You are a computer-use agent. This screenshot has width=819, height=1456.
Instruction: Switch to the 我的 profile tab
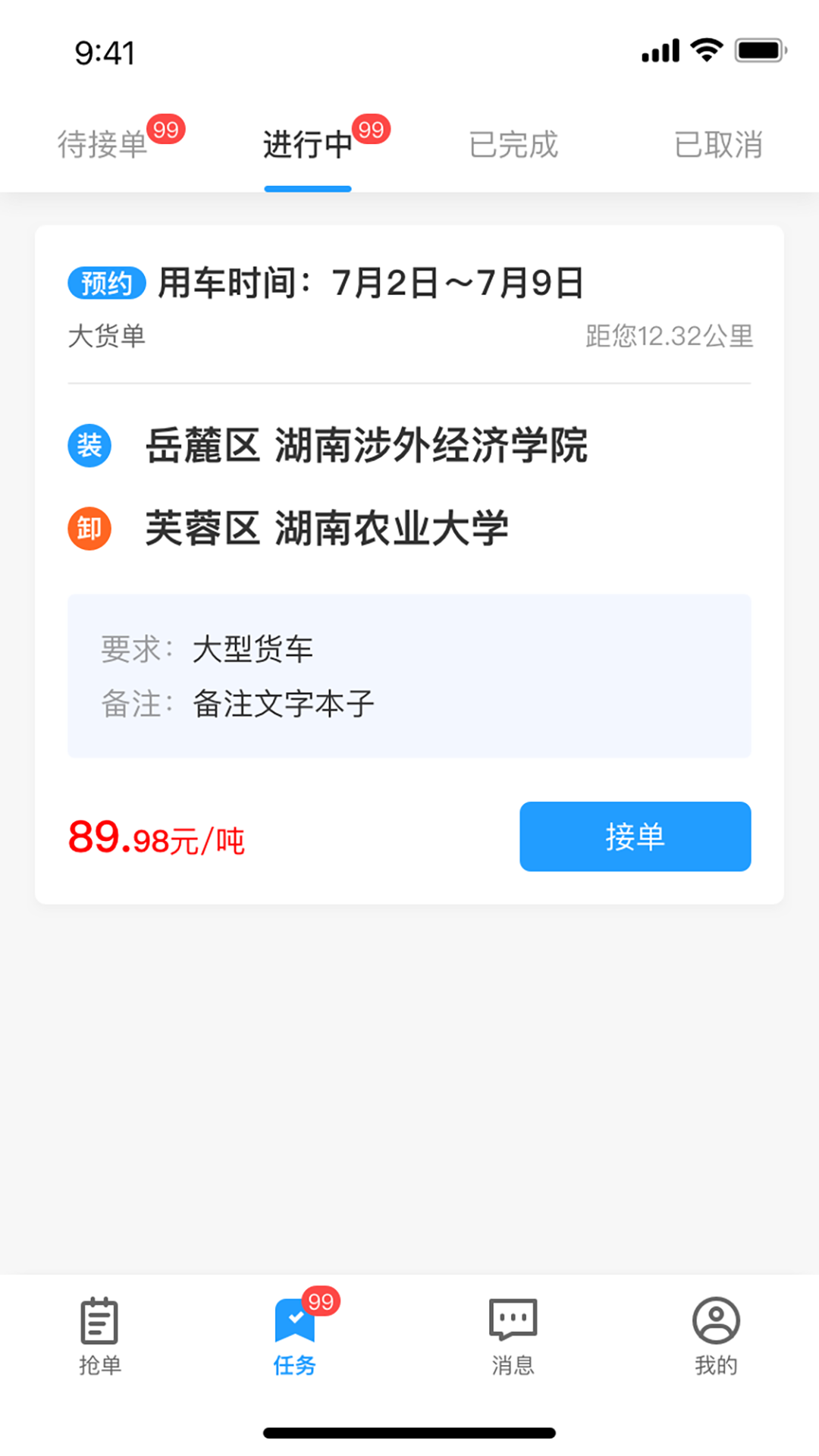(716, 1336)
